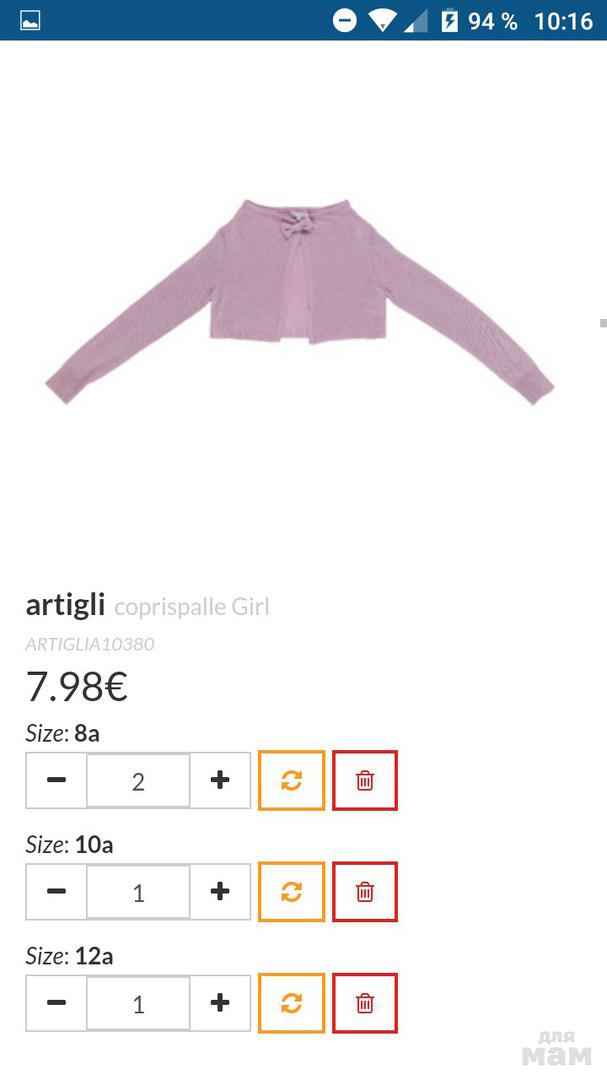
Task: Refresh the size 12a row
Action: pyautogui.click(x=291, y=1002)
